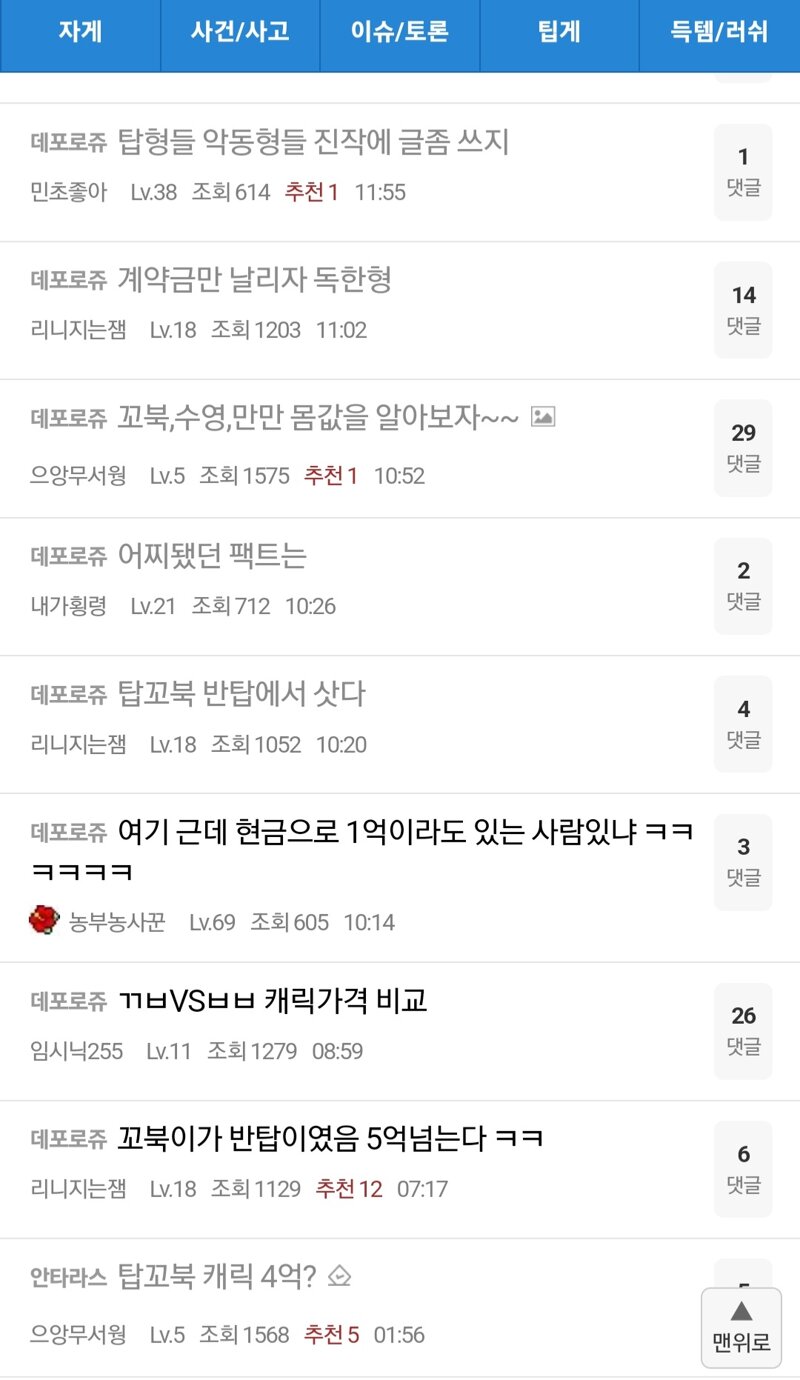View 29 comments on 꼬북,수영,만만 post

point(743,447)
